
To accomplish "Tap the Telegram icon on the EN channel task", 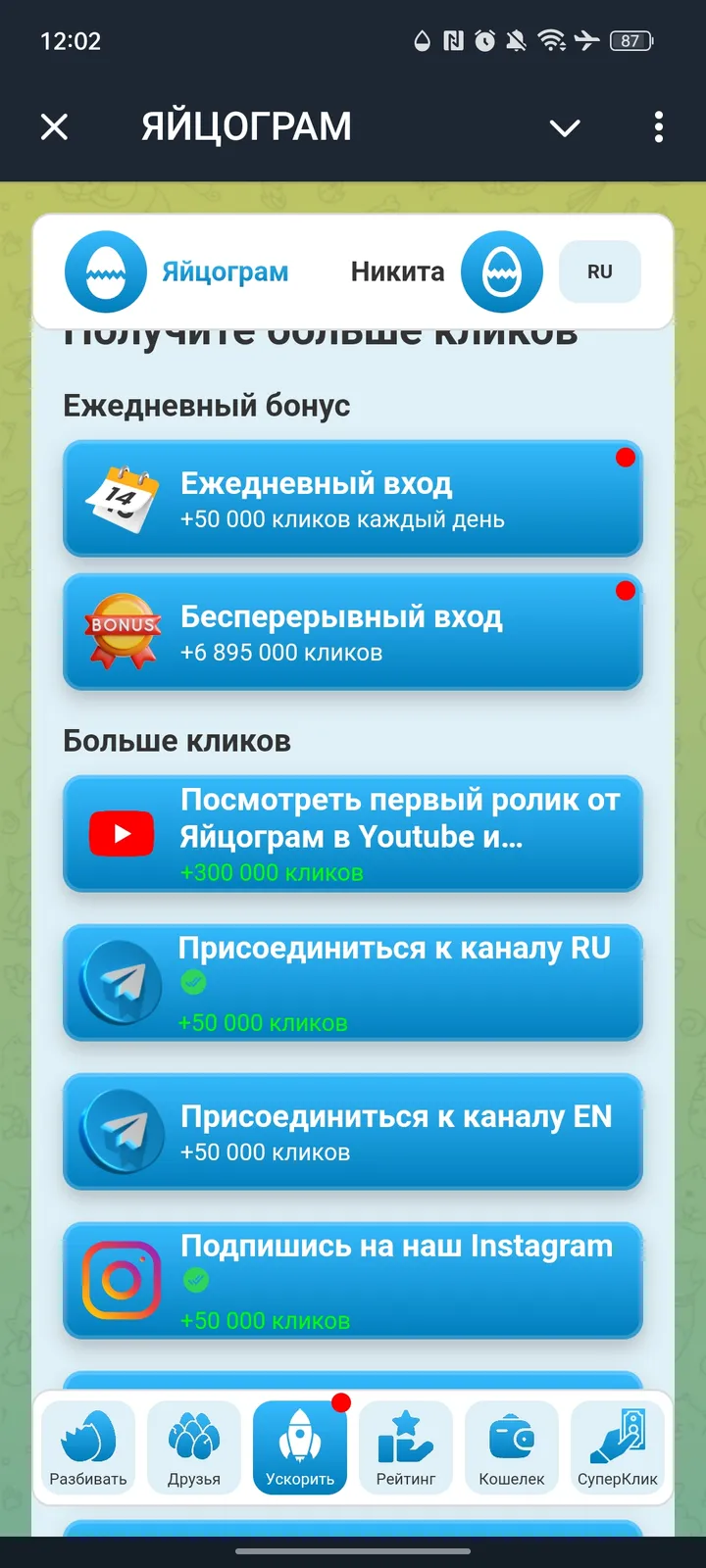I will point(121,1132).
